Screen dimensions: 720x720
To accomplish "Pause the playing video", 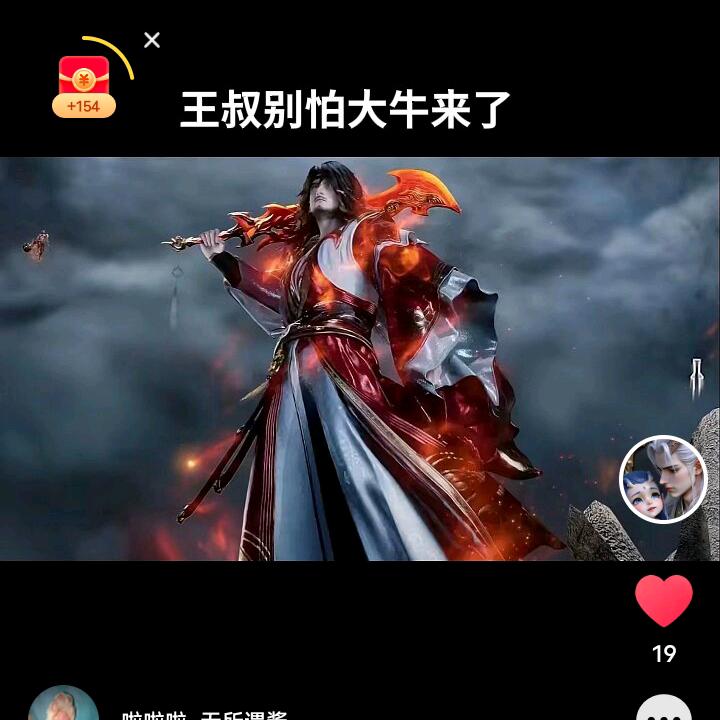I will pos(360,359).
